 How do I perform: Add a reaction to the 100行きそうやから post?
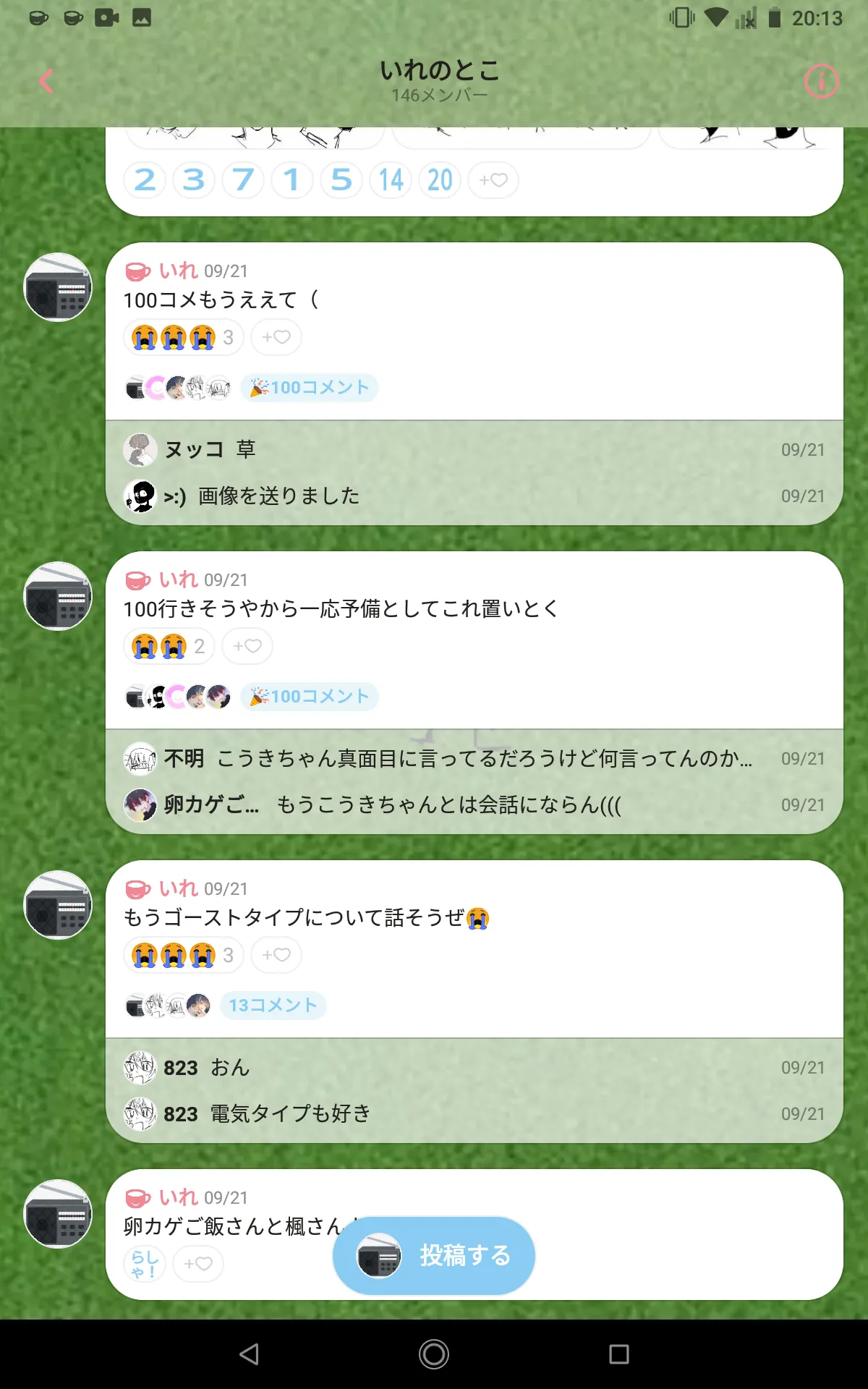coord(247,646)
